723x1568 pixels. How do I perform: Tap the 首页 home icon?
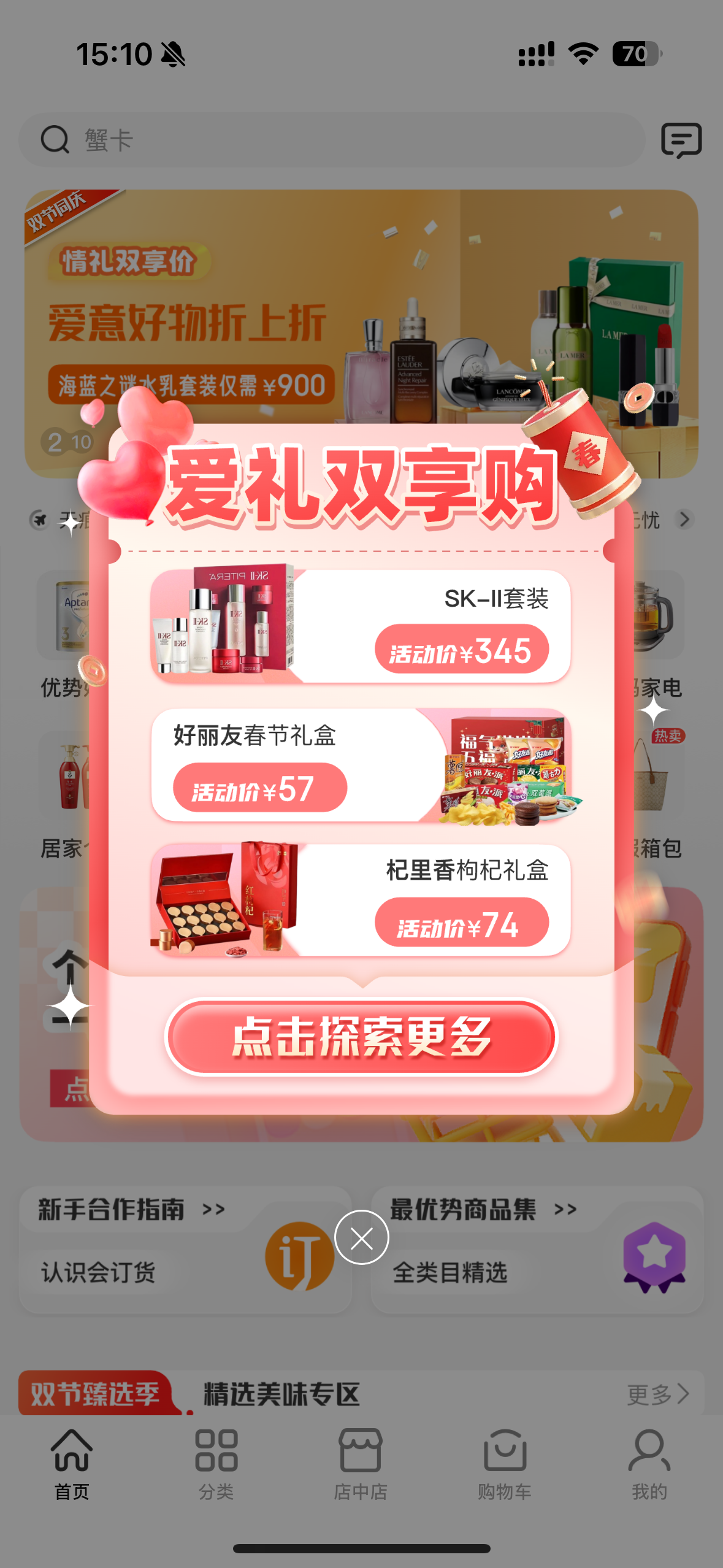(70, 1455)
